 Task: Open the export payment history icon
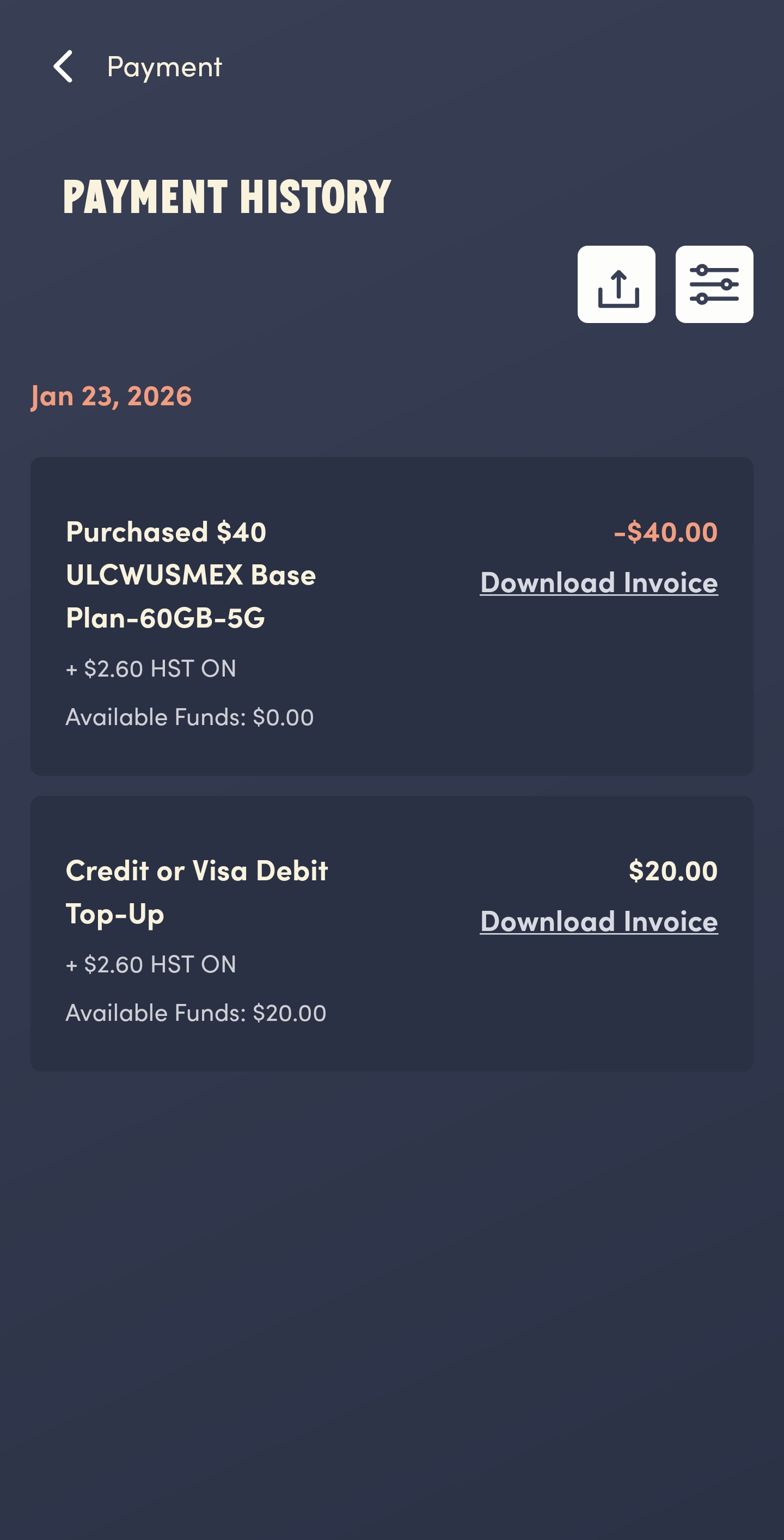(x=617, y=284)
